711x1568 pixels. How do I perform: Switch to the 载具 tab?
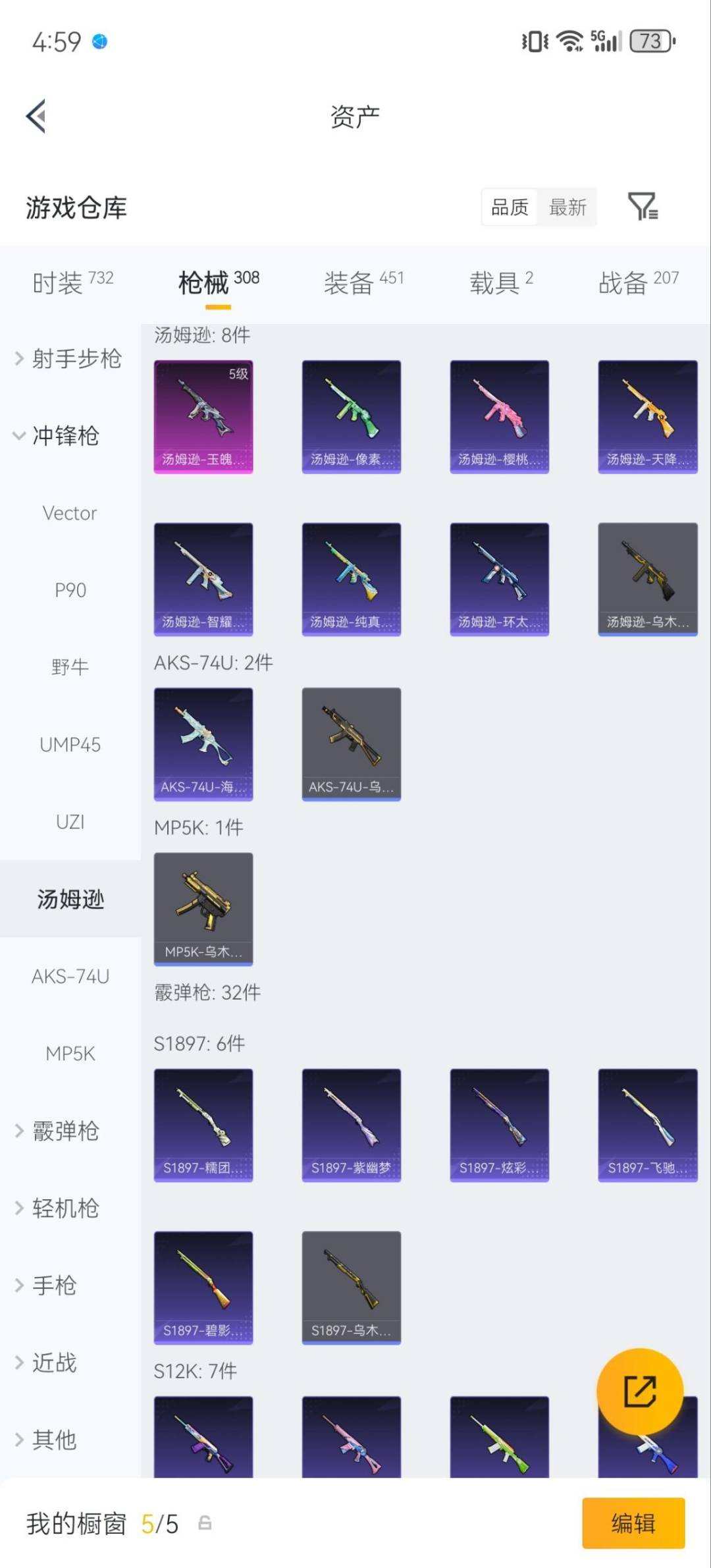point(501,283)
